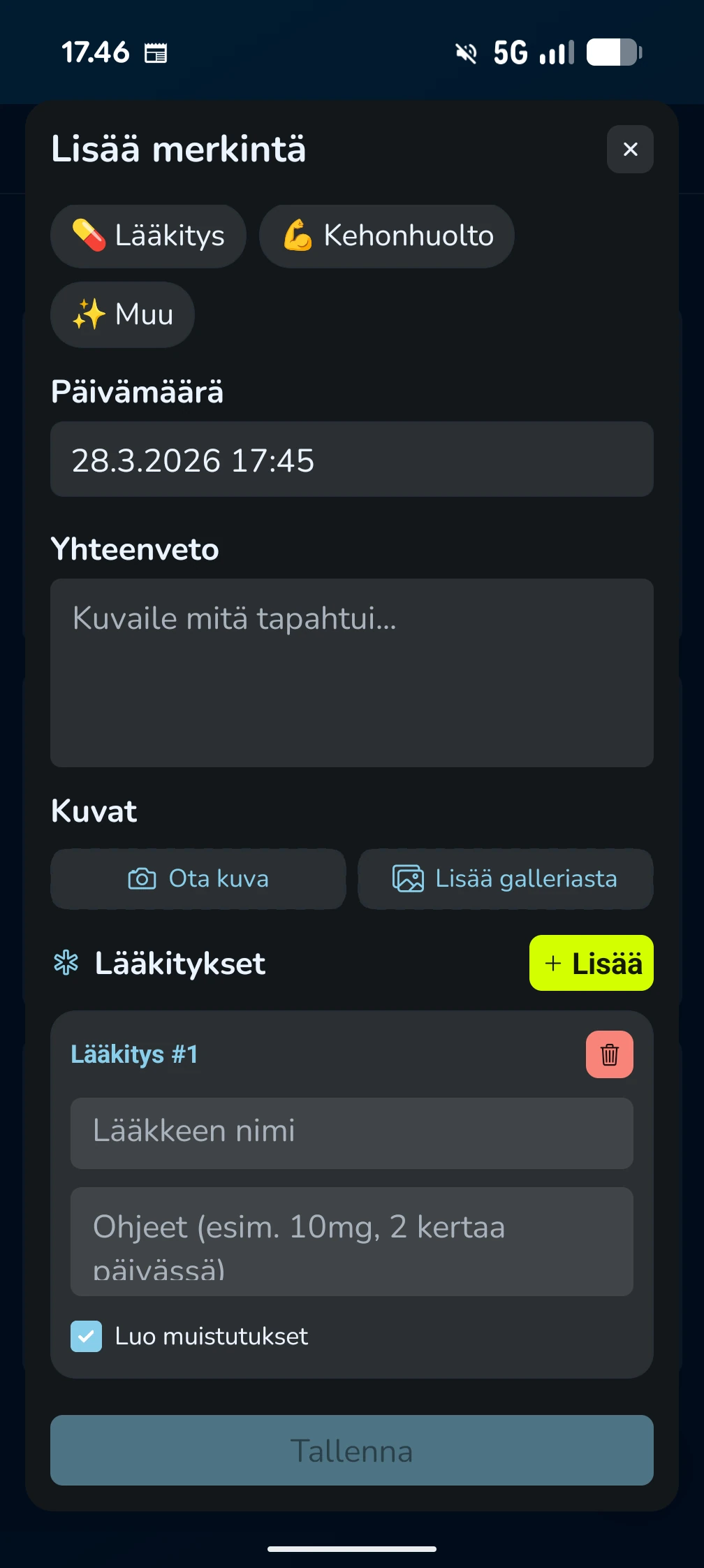
Task: Click the asterisk icon beside Lääkitykset heading
Action: [x=67, y=963]
